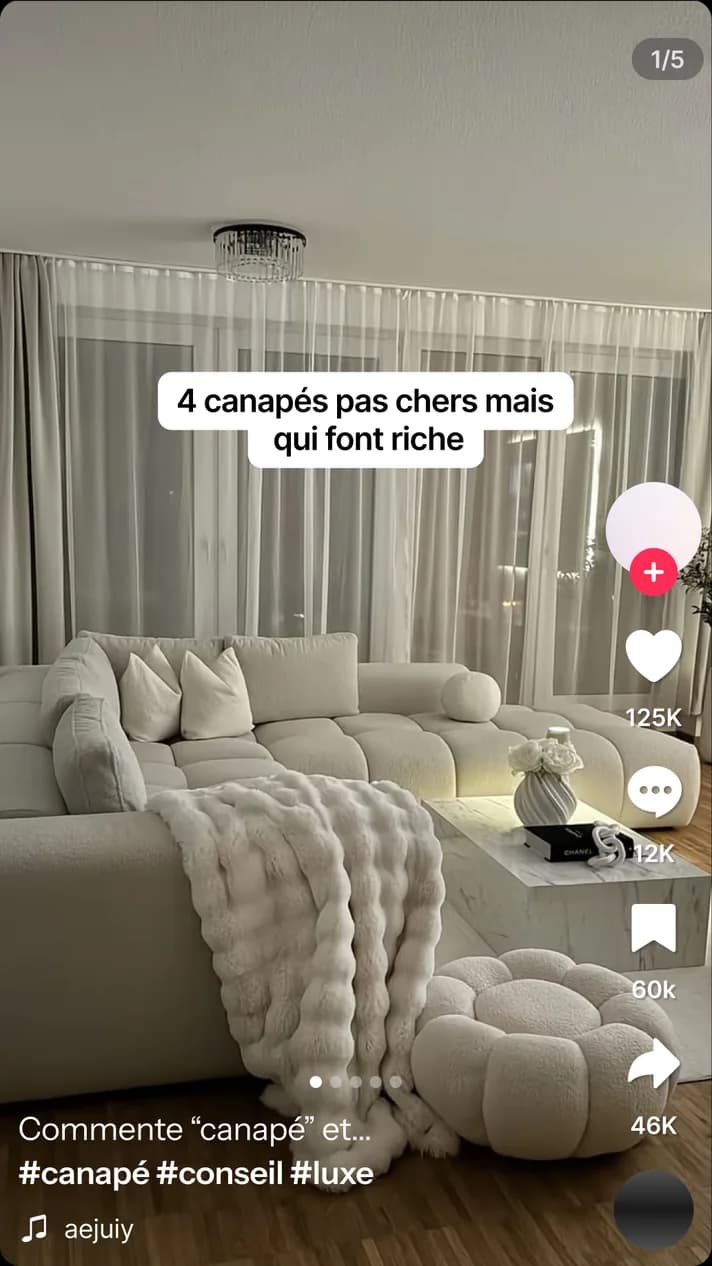This screenshot has width=712, height=1266.
Task: Expand the "Commente canapé et…" caption
Action: click(195, 1130)
